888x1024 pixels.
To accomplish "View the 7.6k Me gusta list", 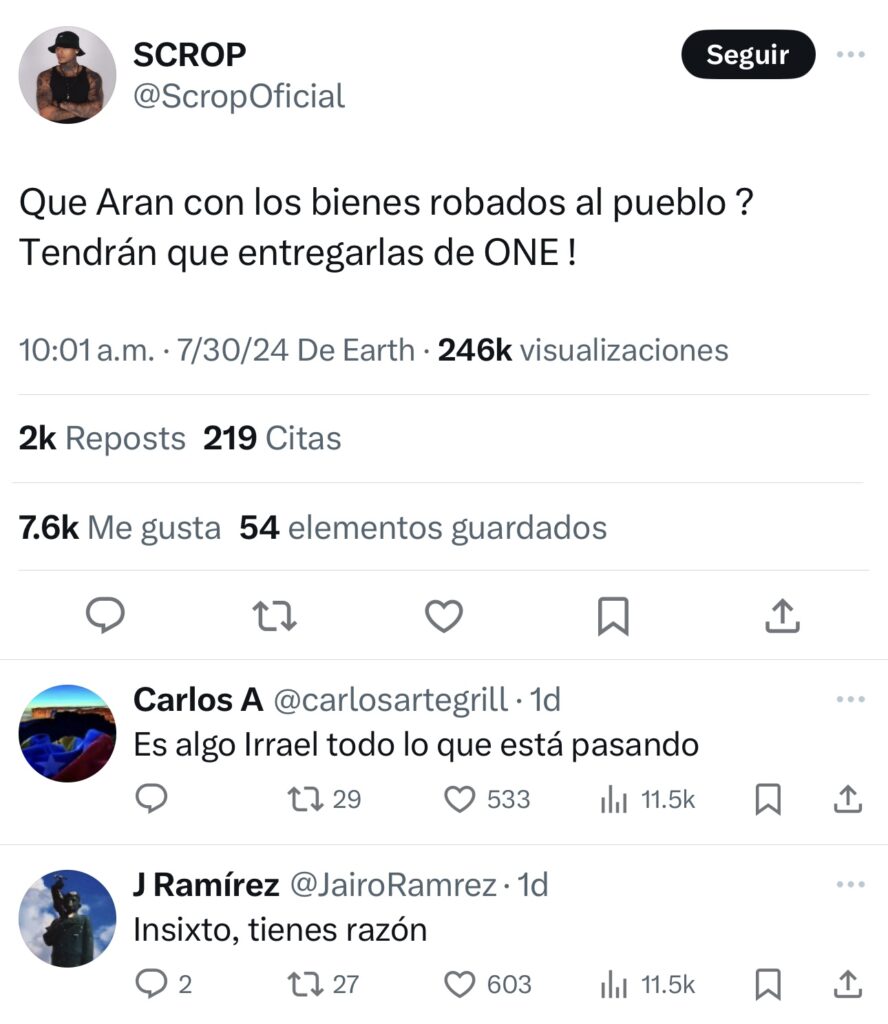I will point(120,527).
